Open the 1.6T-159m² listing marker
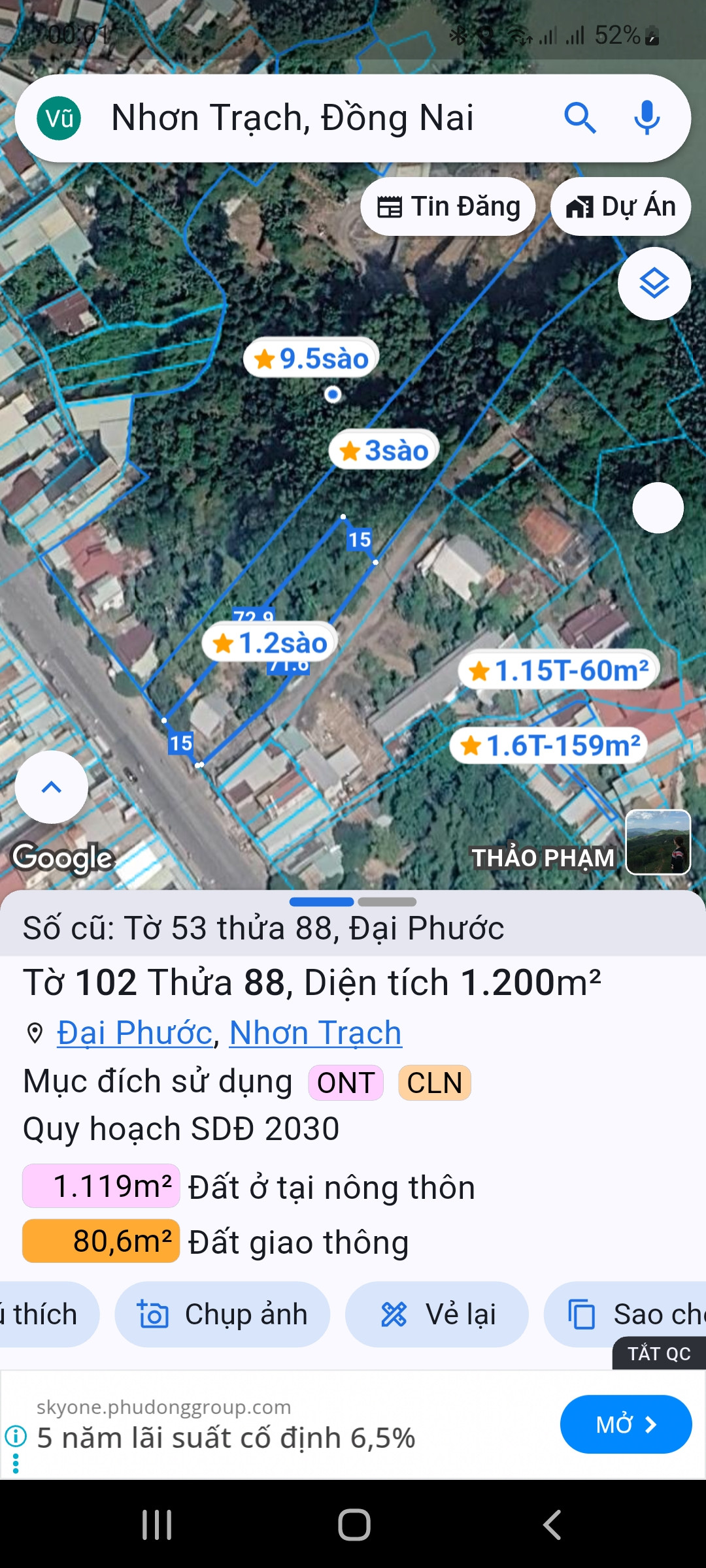This screenshot has height=1568, width=706. coord(549,745)
